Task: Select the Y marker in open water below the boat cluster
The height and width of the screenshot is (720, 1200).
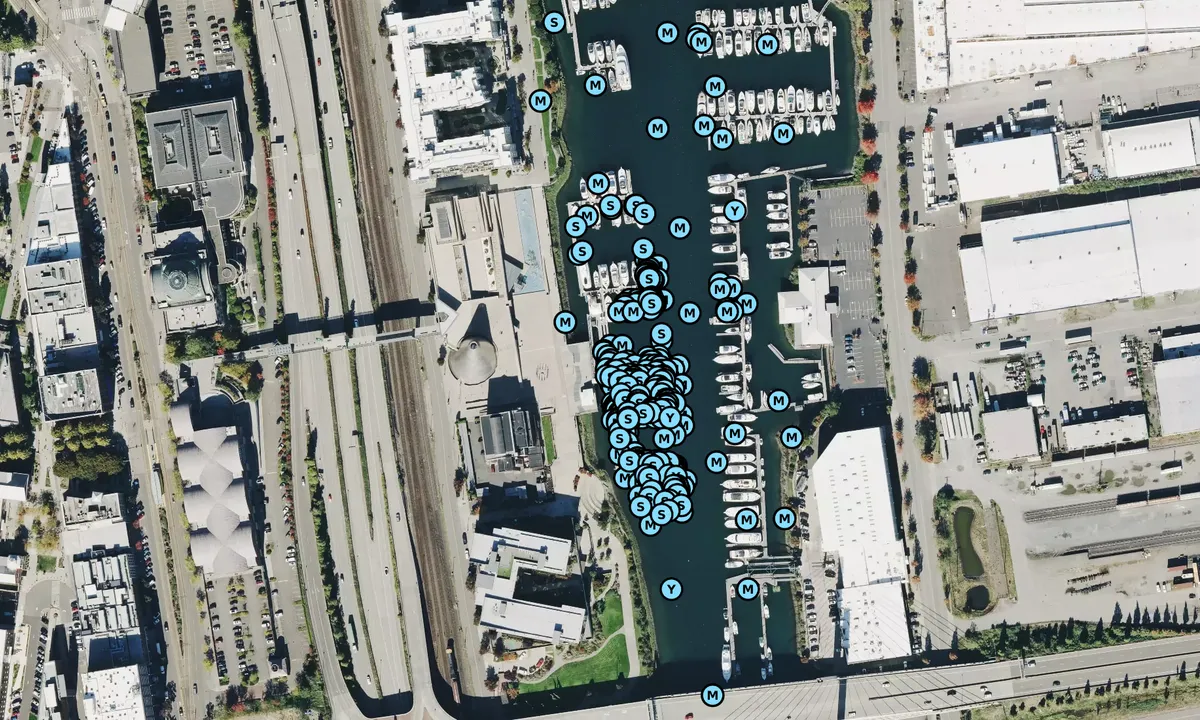Action: [x=671, y=589]
